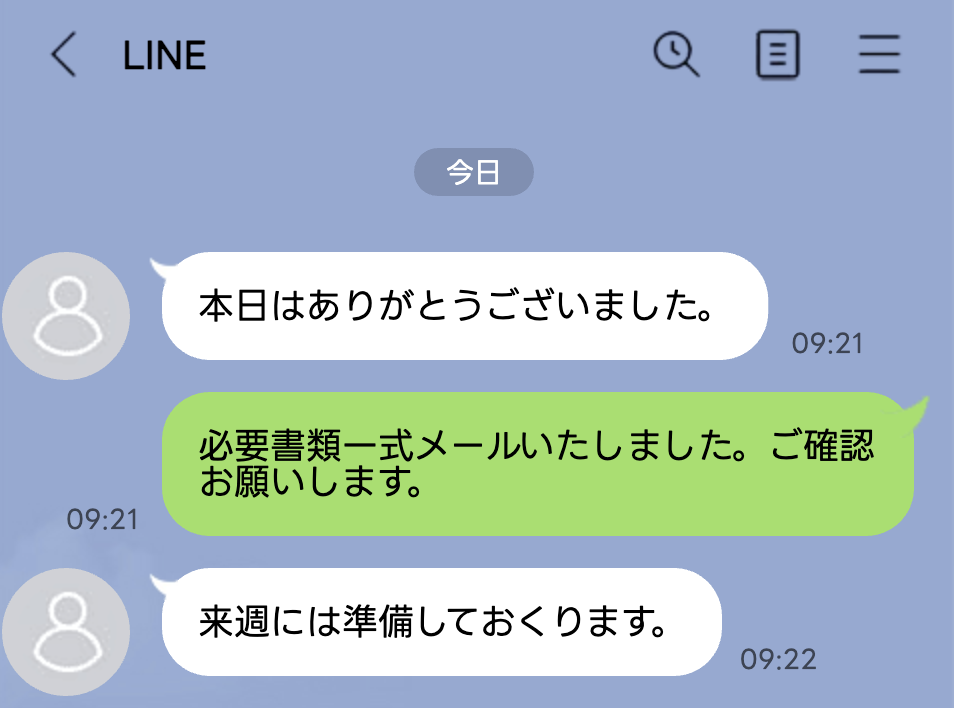The height and width of the screenshot is (708, 960).
Task: Go back from the LINE chat
Action: (63, 55)
